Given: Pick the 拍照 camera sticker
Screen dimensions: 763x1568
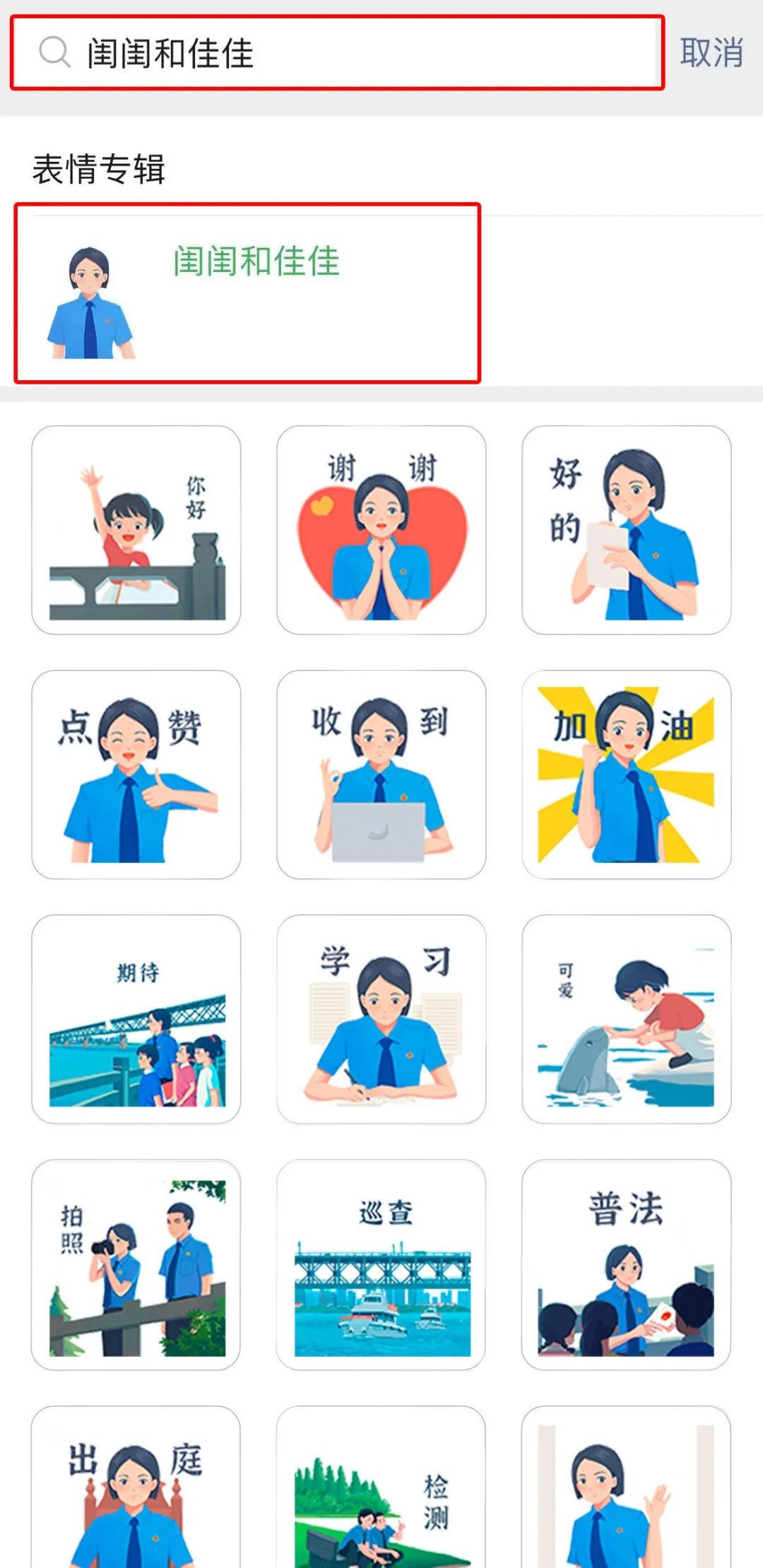Looking at the screenshot, I should [x=136, y=1265].
